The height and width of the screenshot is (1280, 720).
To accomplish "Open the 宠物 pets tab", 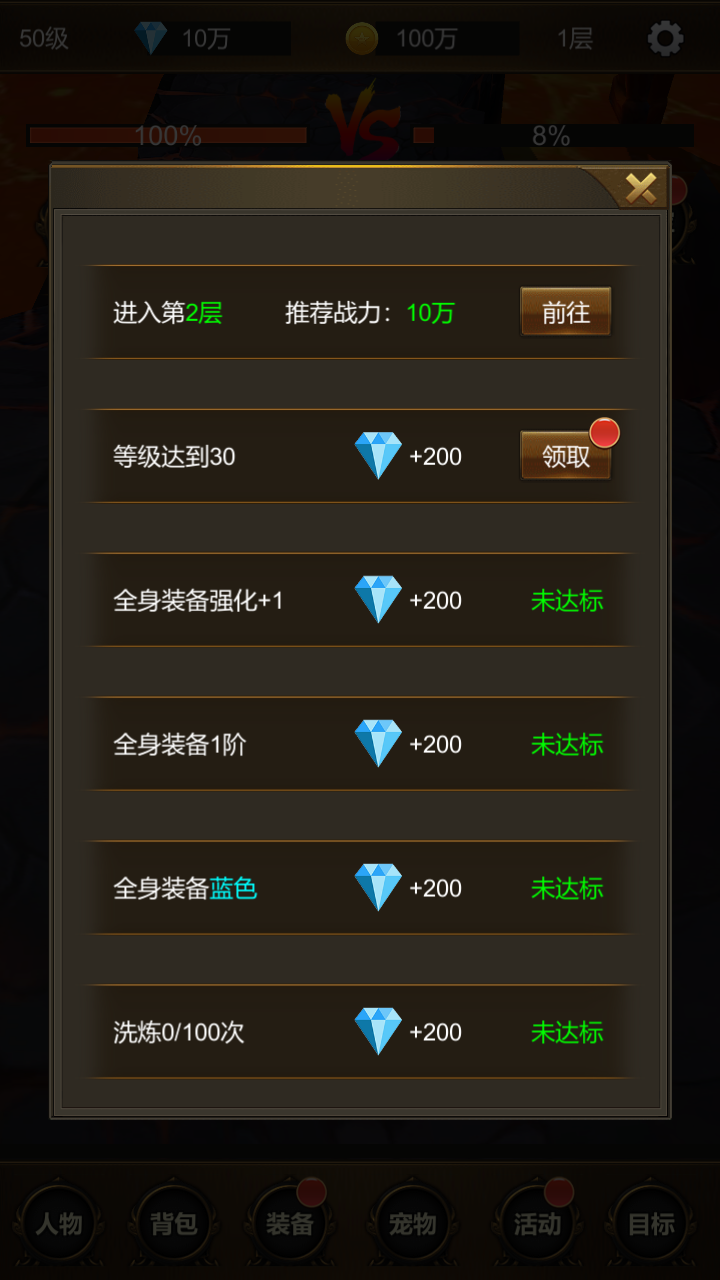I will point(412,1223).
